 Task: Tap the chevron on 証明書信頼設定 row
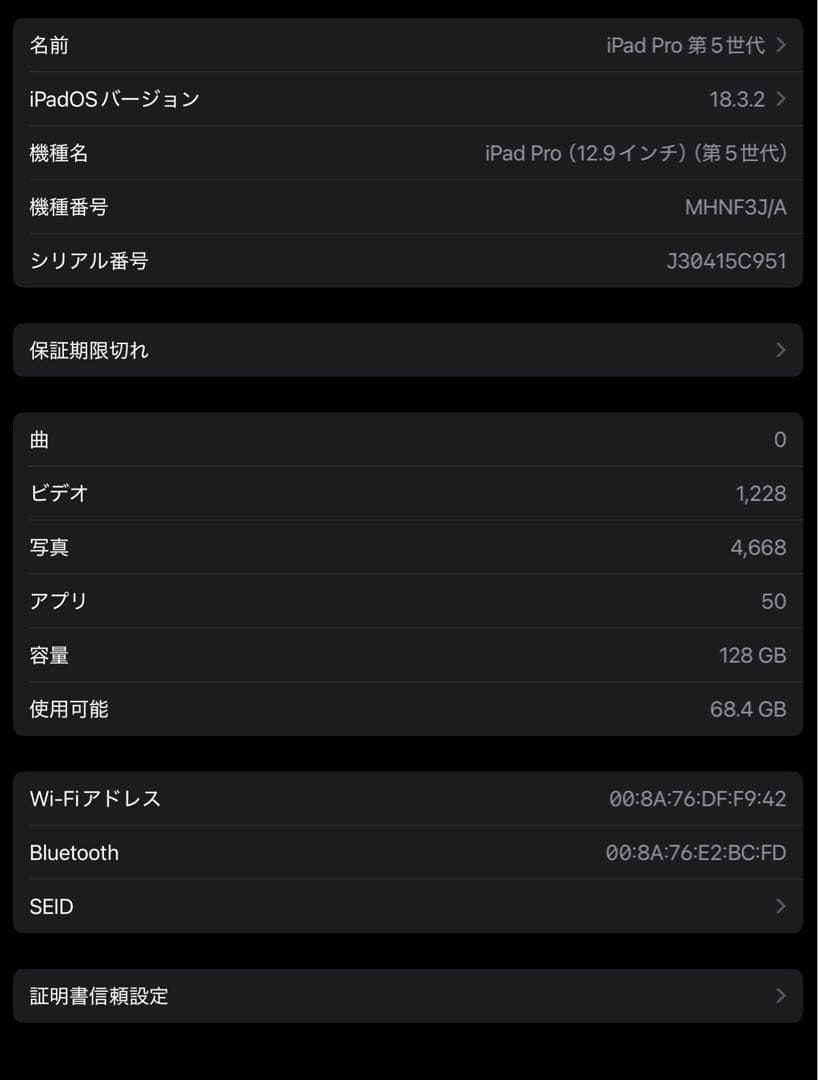(780, 995)
